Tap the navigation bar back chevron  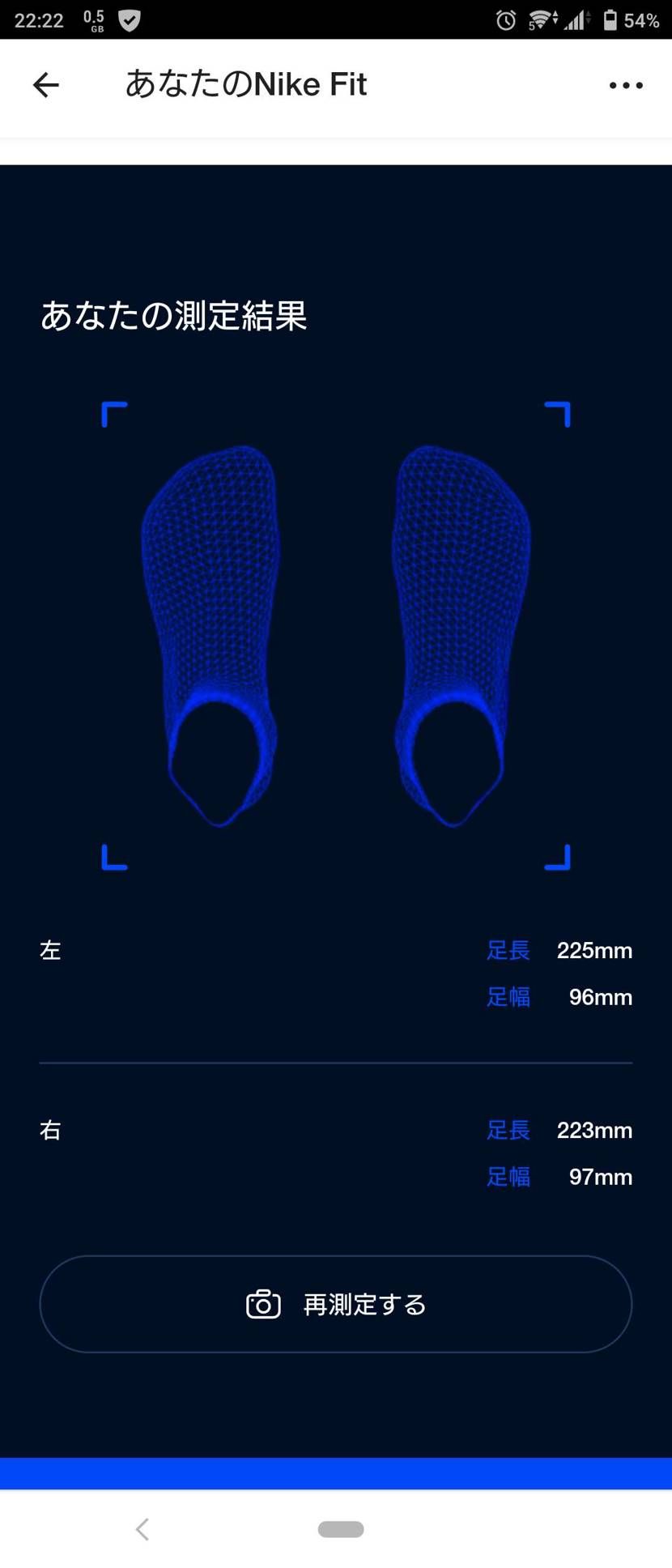tap(142, 1529)
